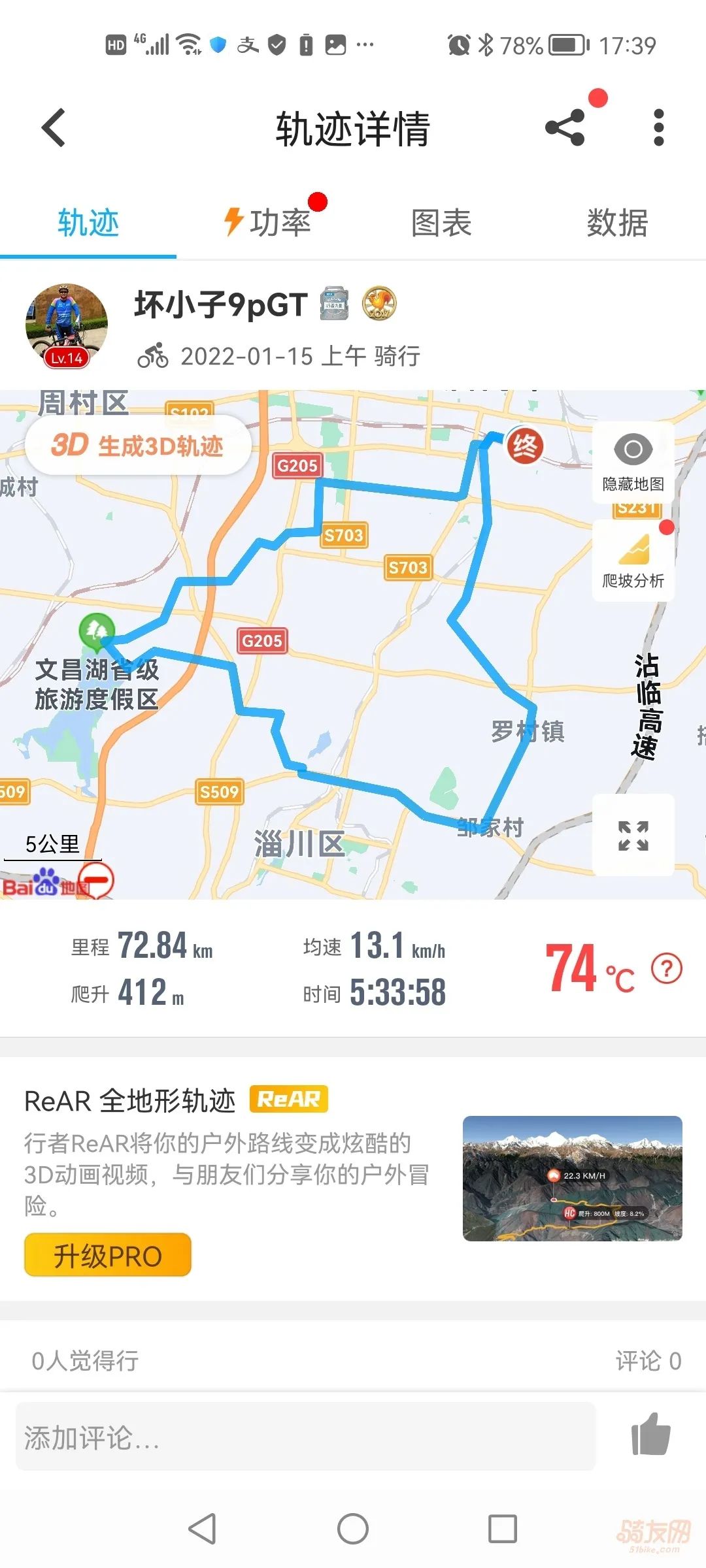
Task: Open the ReAR terrain video preview
Action: 573,1178
